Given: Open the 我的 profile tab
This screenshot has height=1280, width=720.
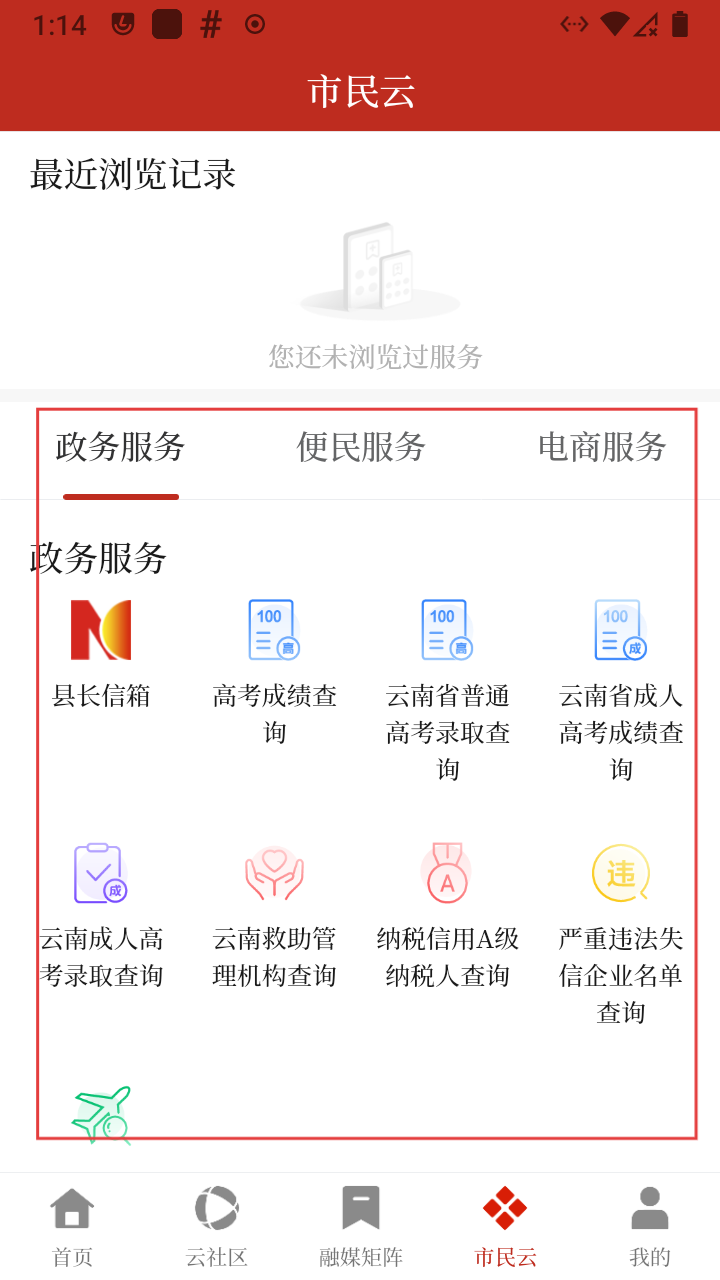Looking at the screenshot, I should click(x=650, y=1227).
